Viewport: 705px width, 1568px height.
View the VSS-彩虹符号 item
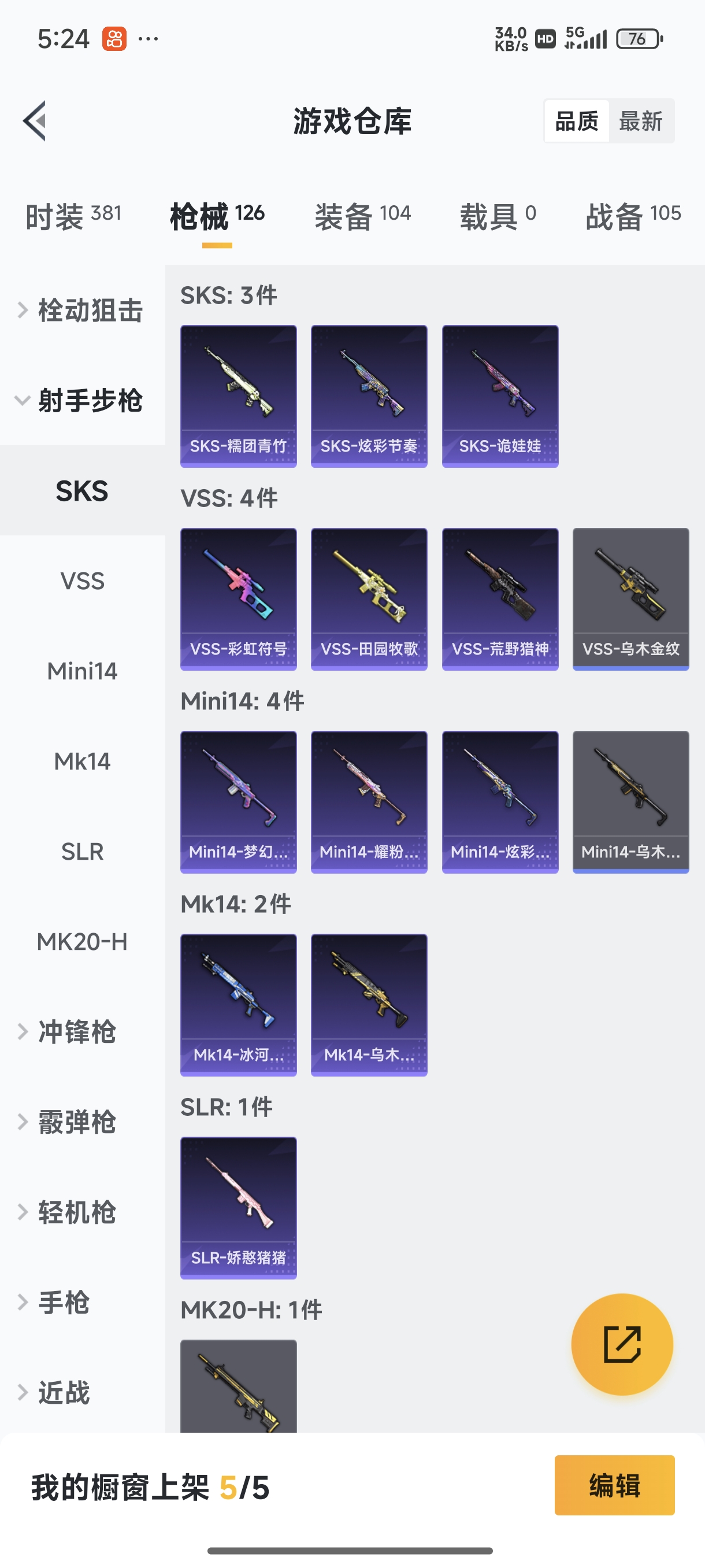click(x=239, y=598)
